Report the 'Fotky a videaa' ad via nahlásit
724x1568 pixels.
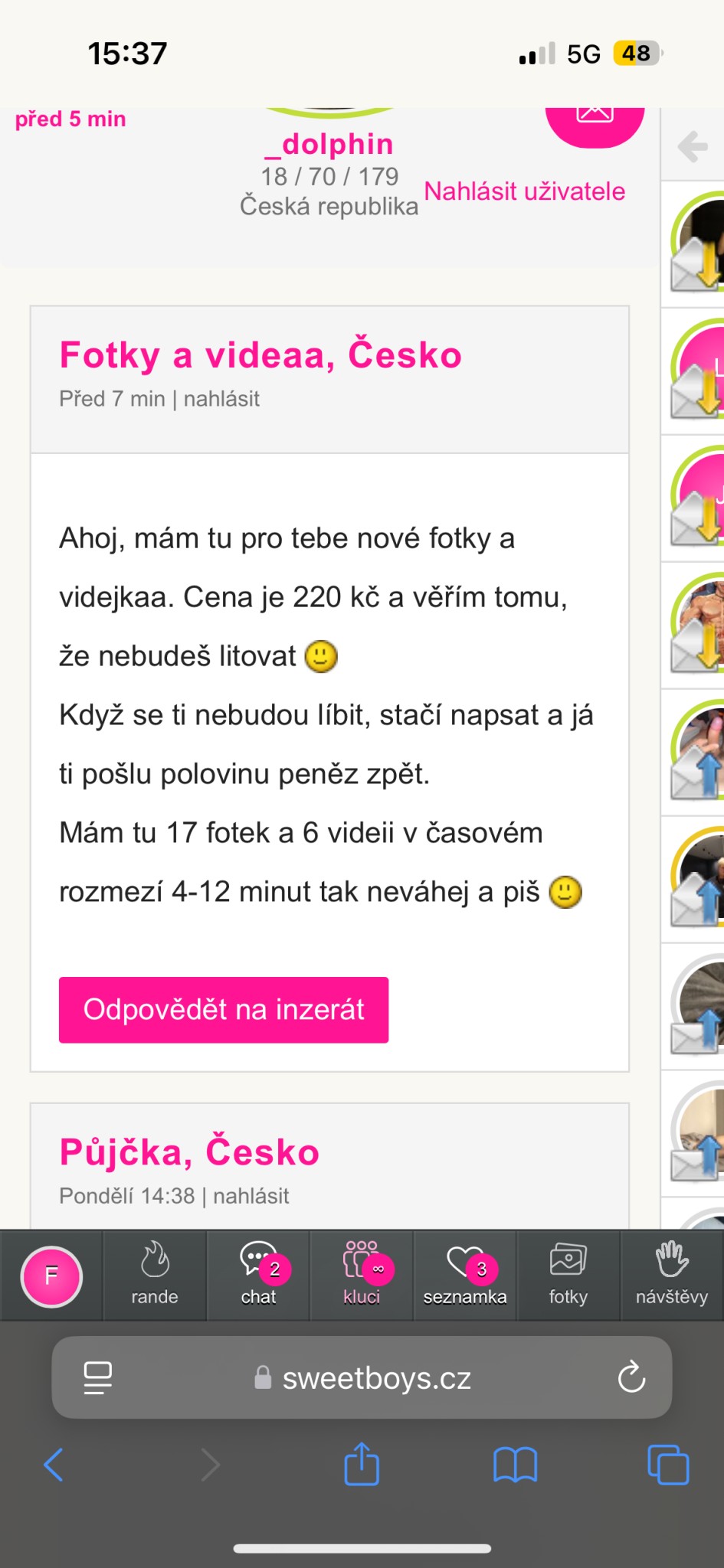[x=221, y=399]
